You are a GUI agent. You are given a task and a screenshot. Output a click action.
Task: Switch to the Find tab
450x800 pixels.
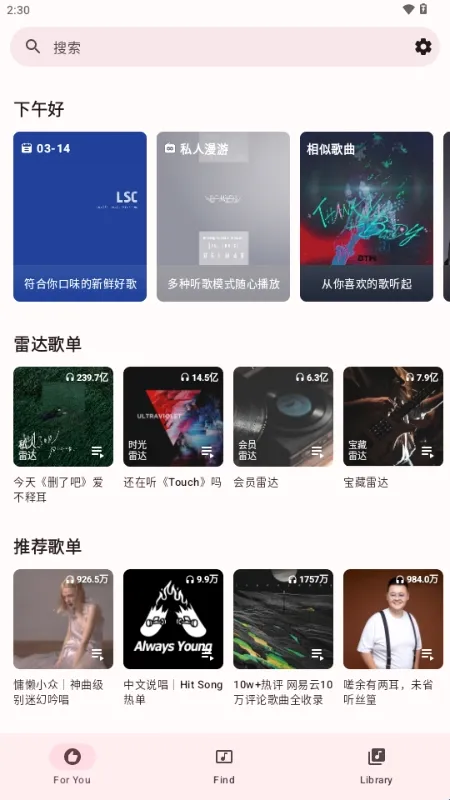tap(224, 766)
